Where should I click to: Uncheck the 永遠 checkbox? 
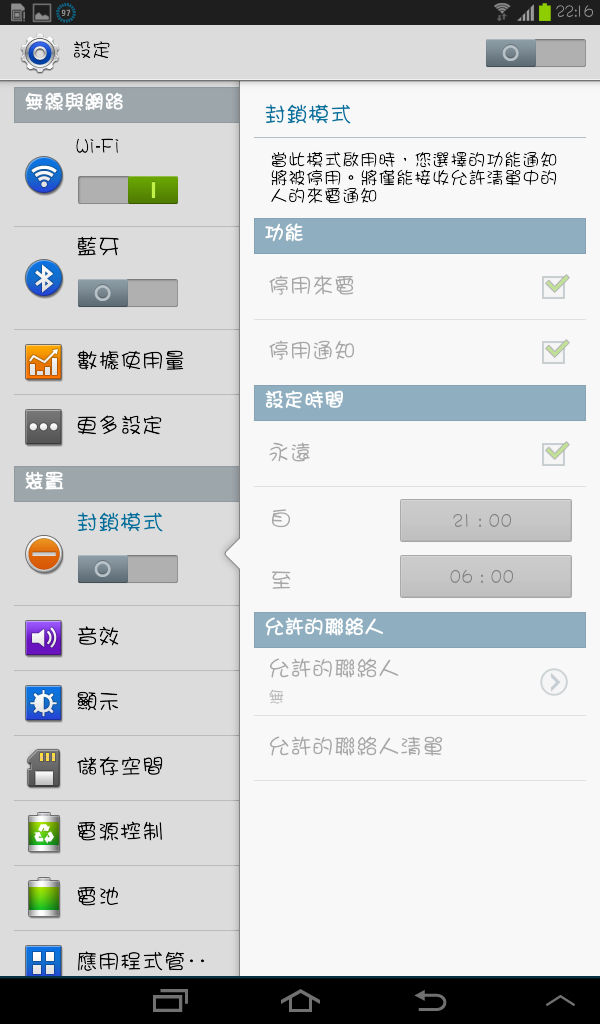coord(555,453)
